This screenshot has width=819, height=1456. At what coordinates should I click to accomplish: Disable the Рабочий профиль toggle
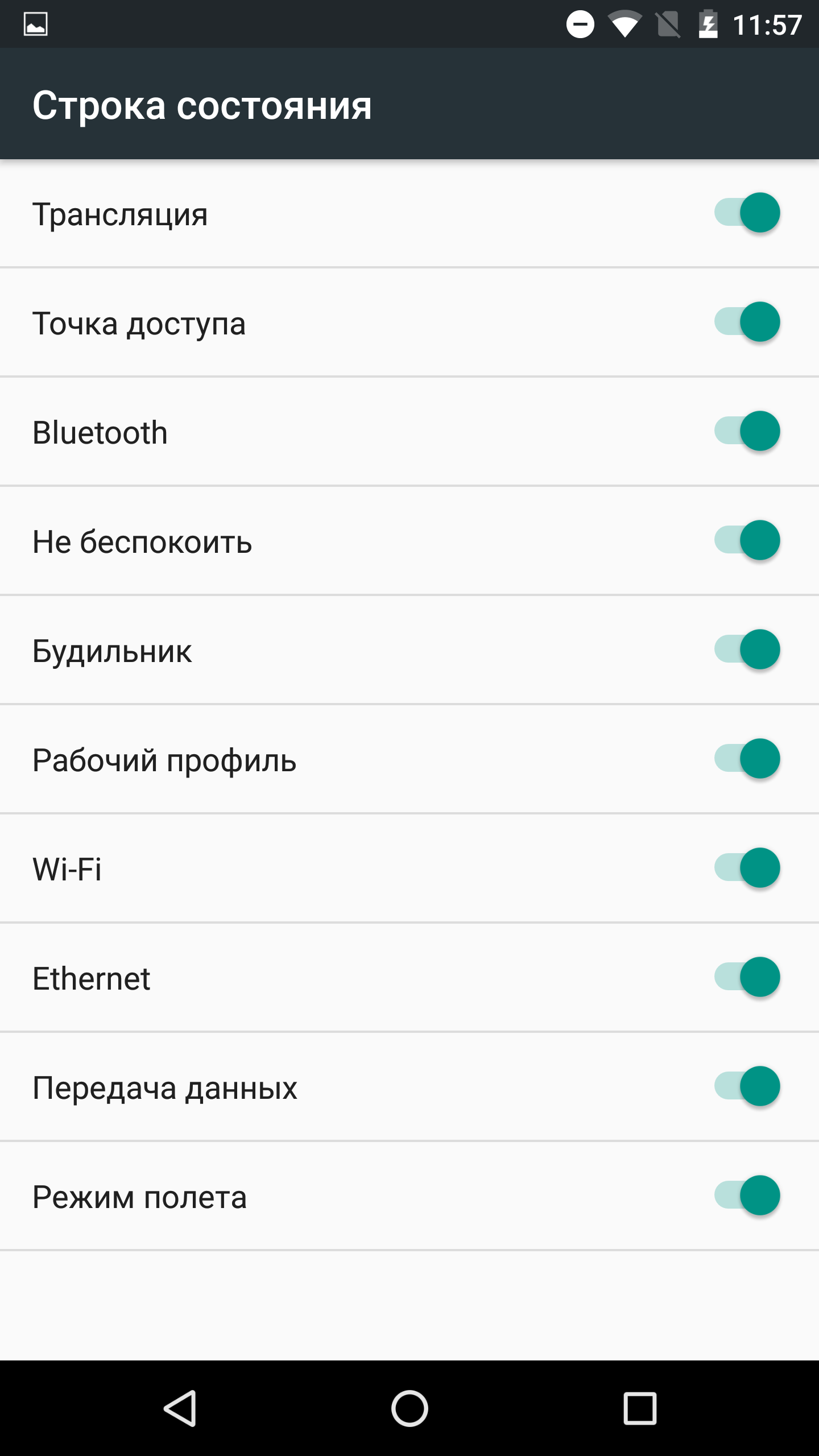[x=747, y=759]
